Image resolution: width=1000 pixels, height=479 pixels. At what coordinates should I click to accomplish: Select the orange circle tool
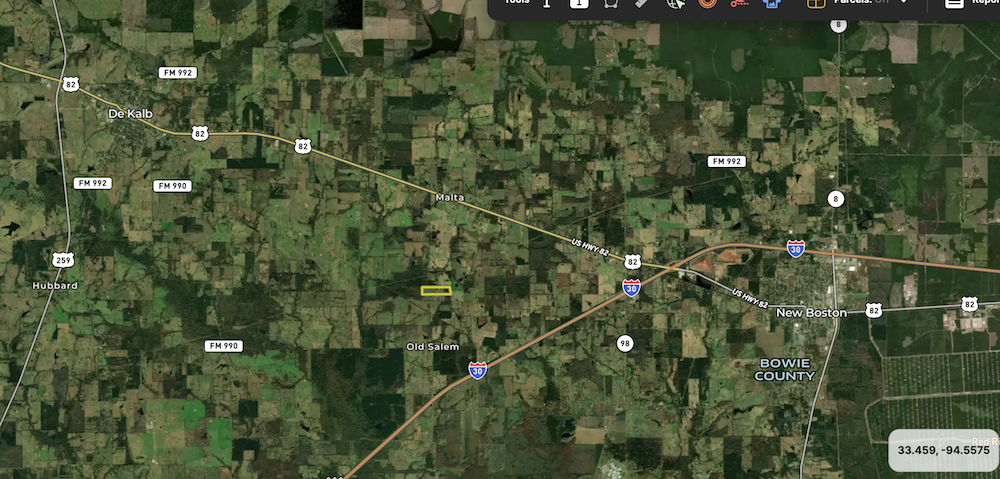(x=707, y=3)
